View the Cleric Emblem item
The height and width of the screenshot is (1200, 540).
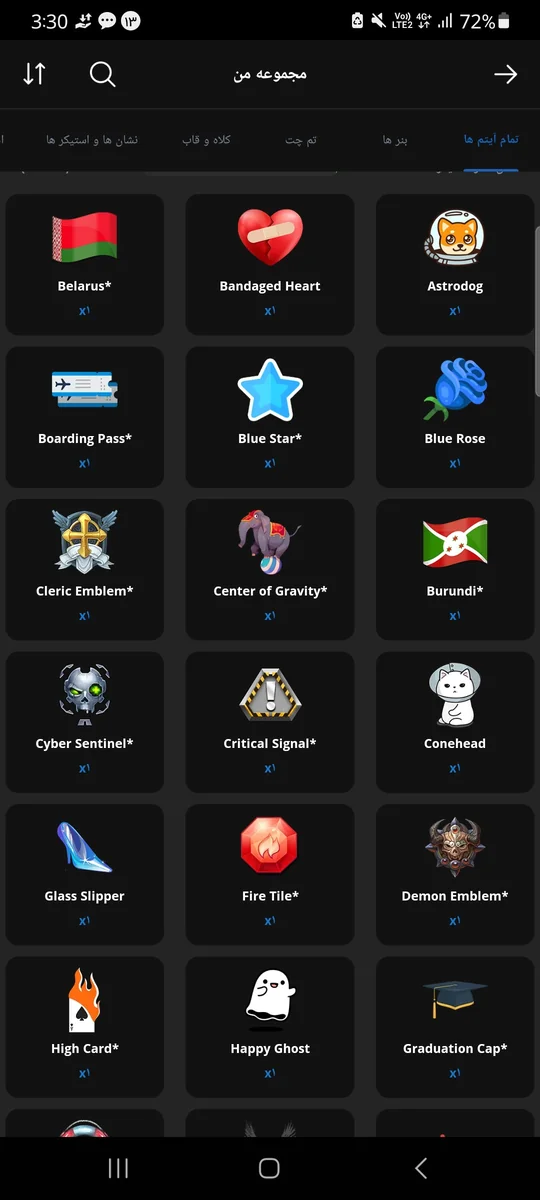85,570
